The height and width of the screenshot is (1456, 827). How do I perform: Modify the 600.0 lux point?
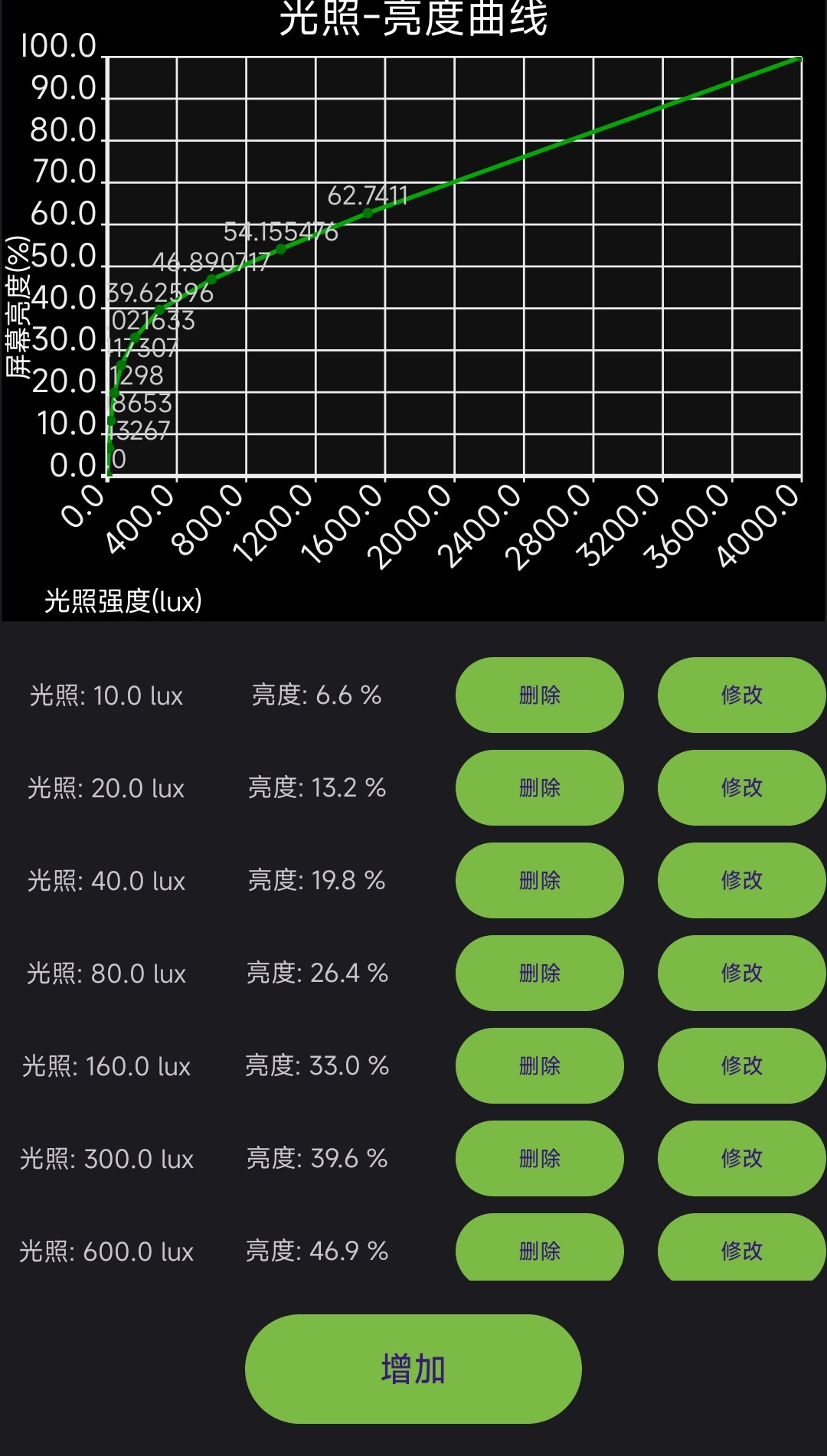click(x=742, y=1247)
